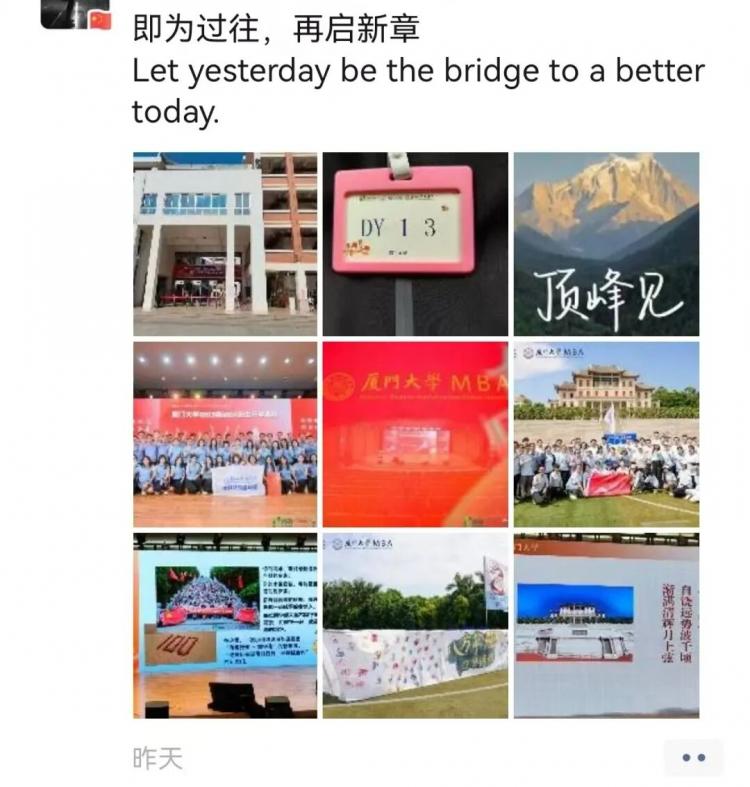View the indoor group photo in blue shirts

225,434
